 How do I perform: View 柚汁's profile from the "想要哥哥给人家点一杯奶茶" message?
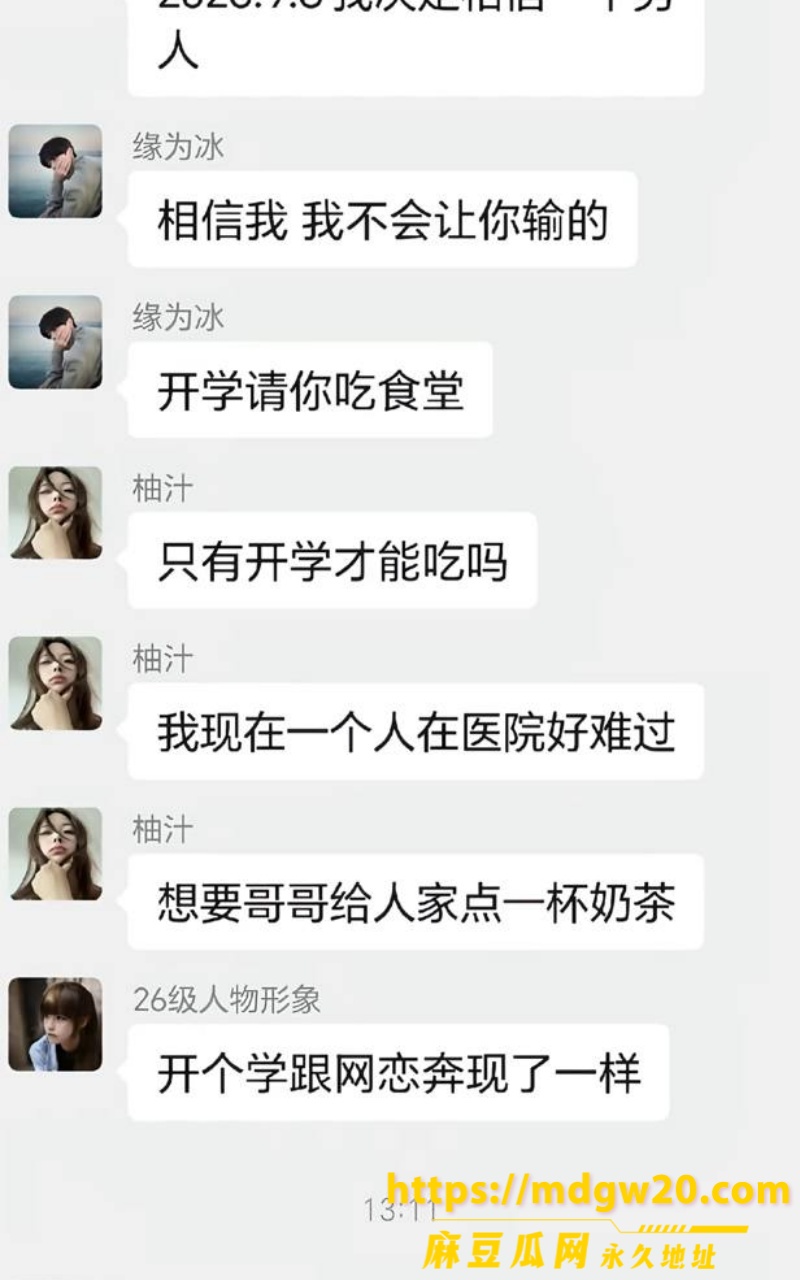(55, 854)
